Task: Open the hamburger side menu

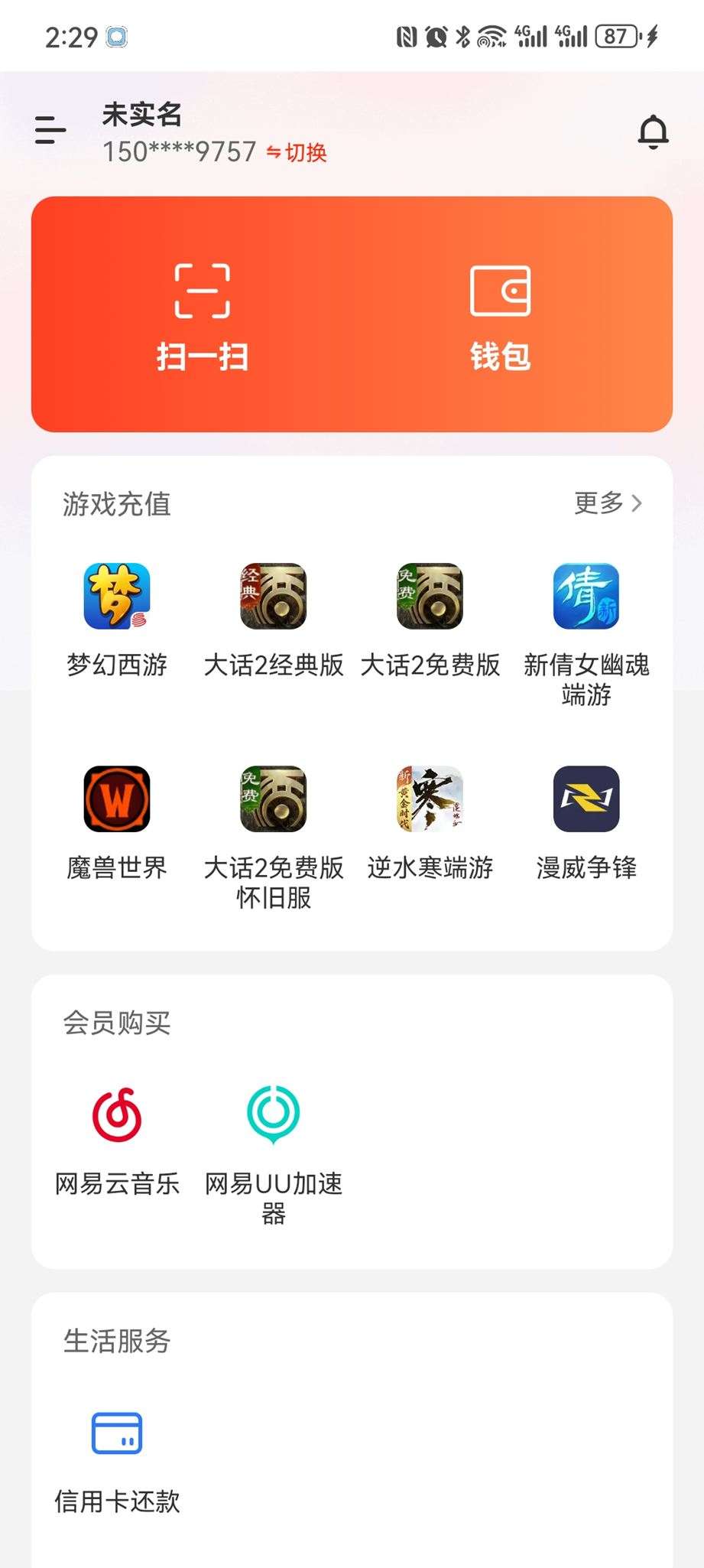Action: coord(49,130)
